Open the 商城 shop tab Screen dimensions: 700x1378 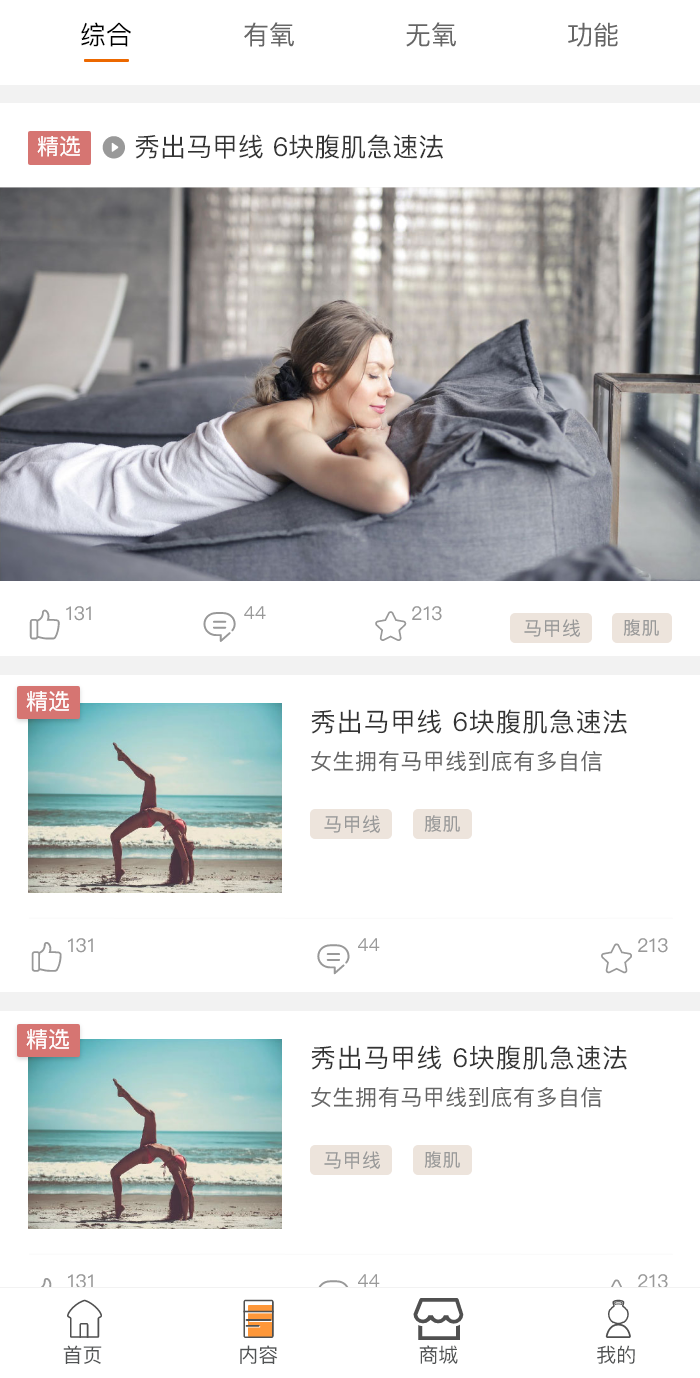pos(438,1332)
